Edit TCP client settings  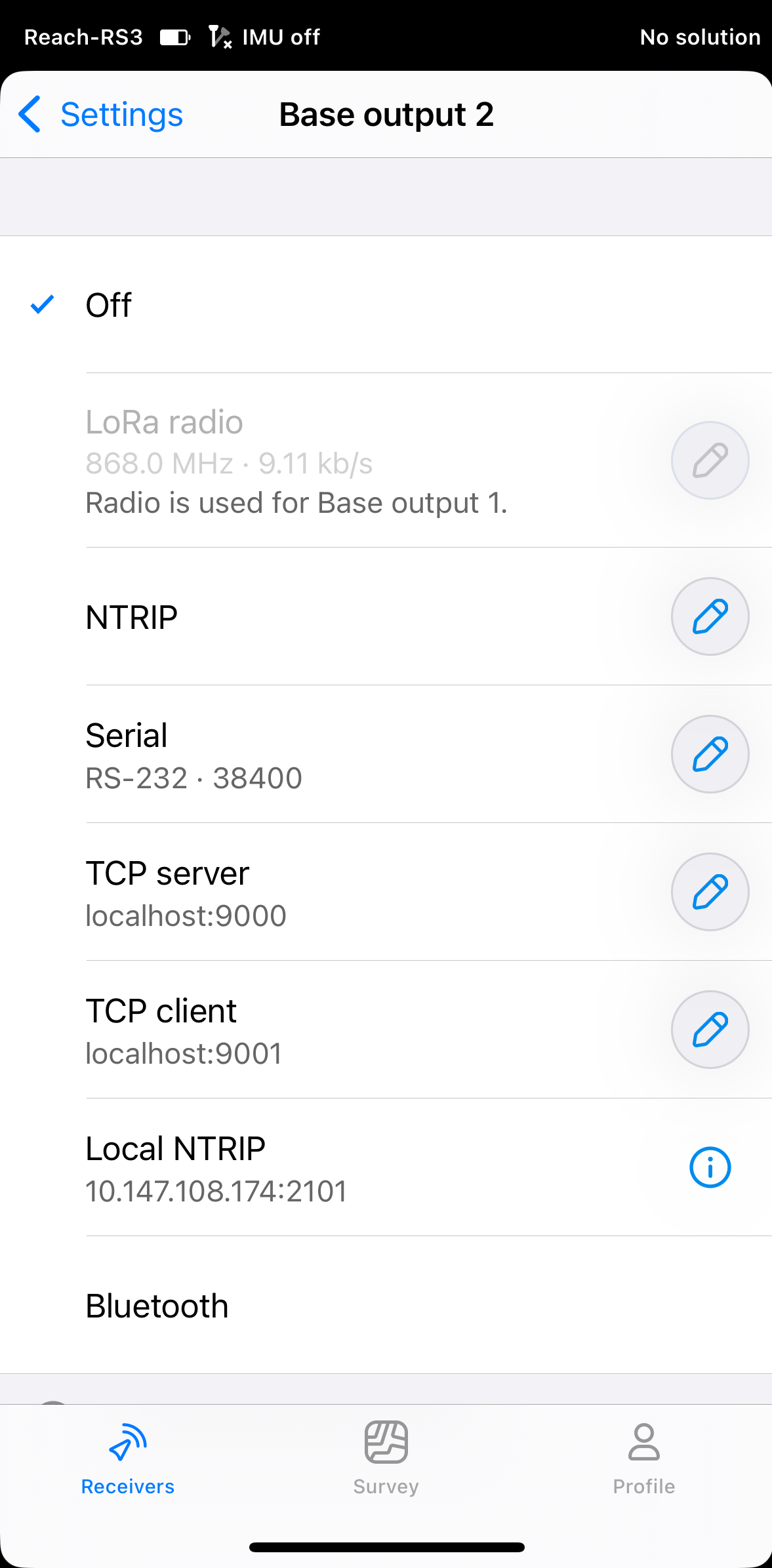[710, 1030]
